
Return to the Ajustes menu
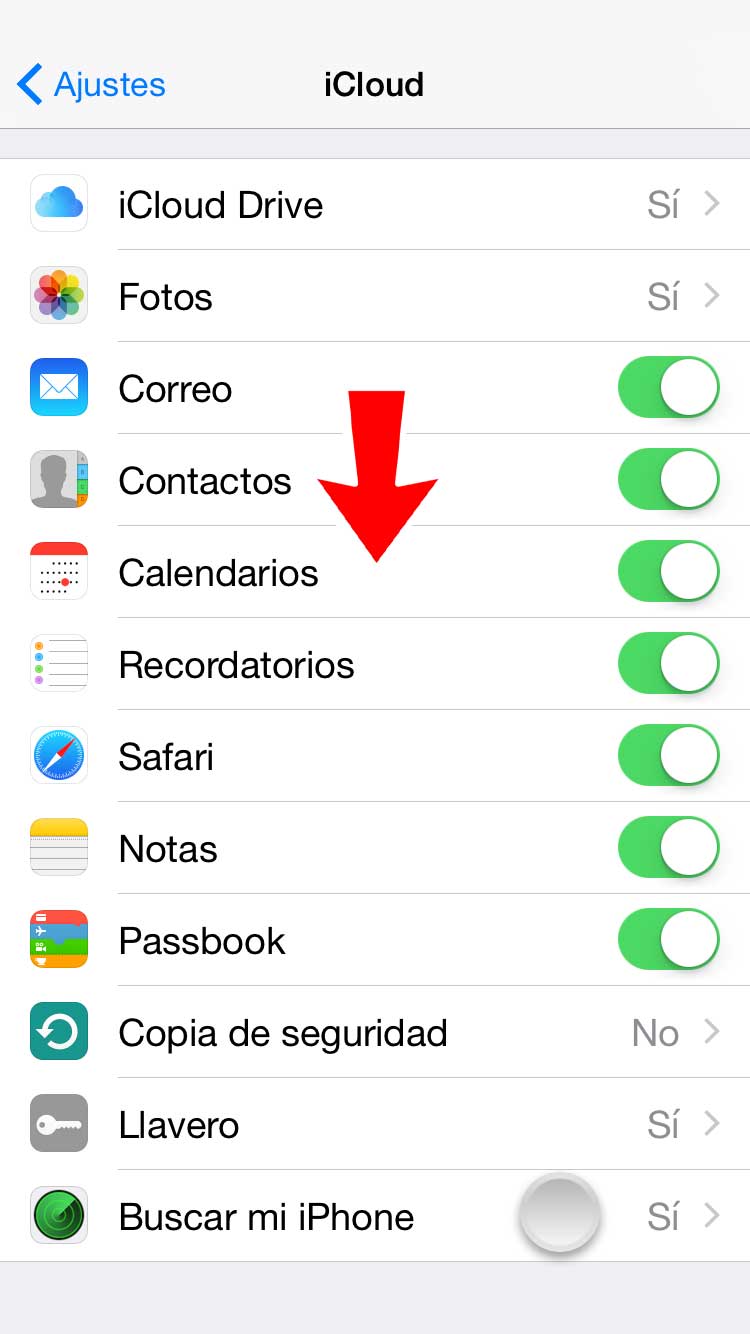point(90,85)
